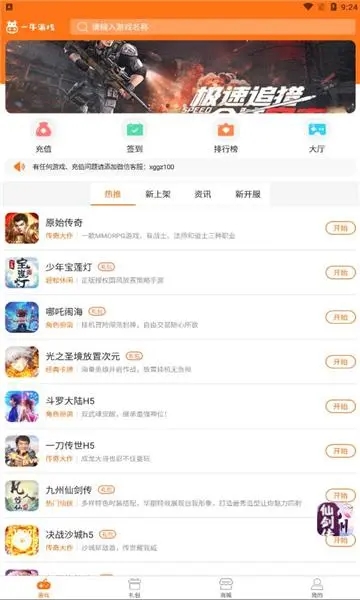
Task: Open 排行榜 rankings
Action: [226, 137]
